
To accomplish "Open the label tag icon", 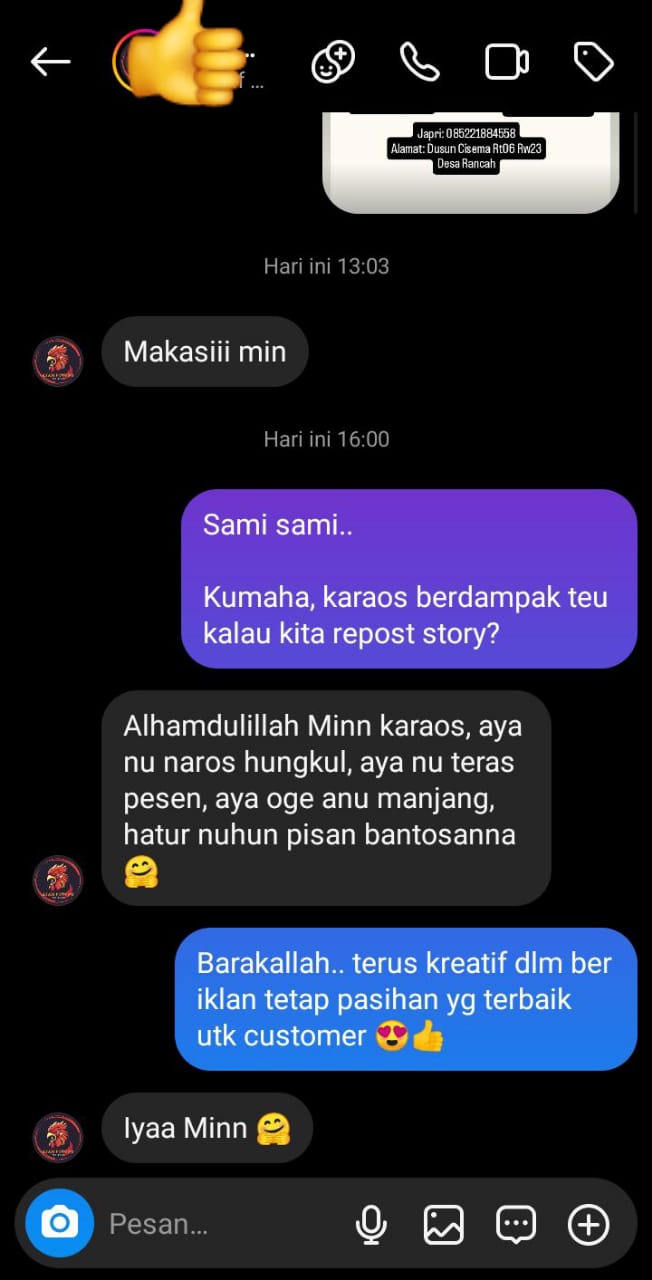I will (x=593, y=62).
